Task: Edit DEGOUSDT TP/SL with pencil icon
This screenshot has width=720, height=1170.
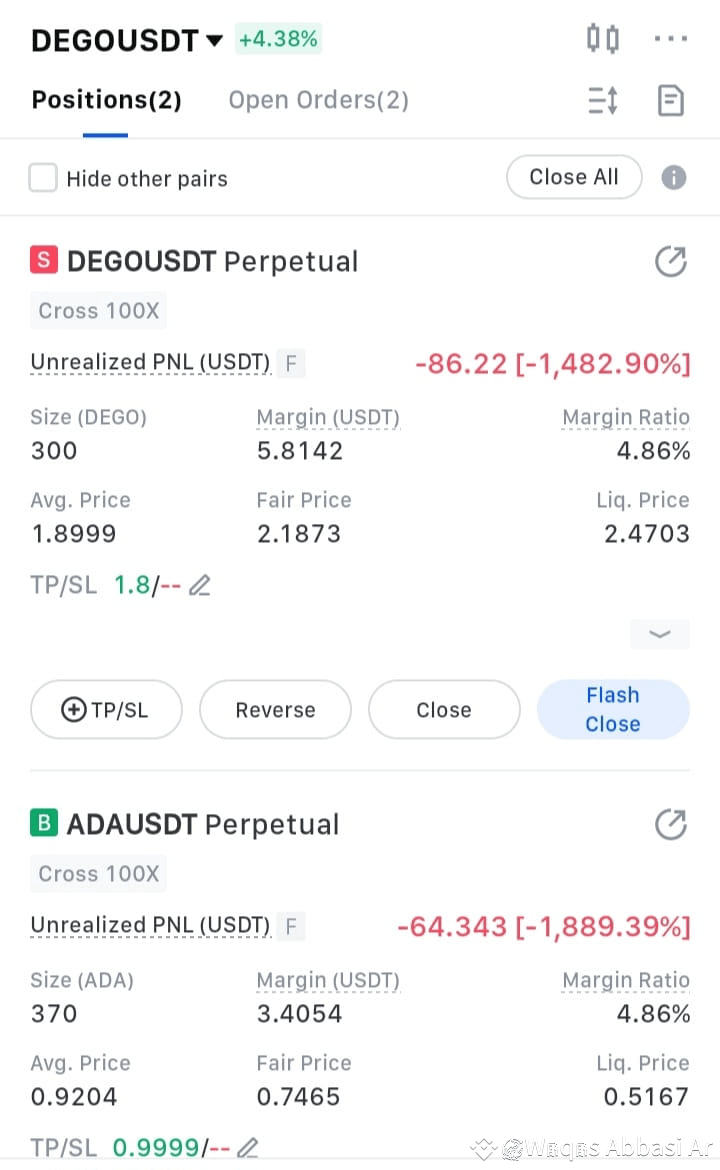Action: pyautogui.click(x=199, y=585)
